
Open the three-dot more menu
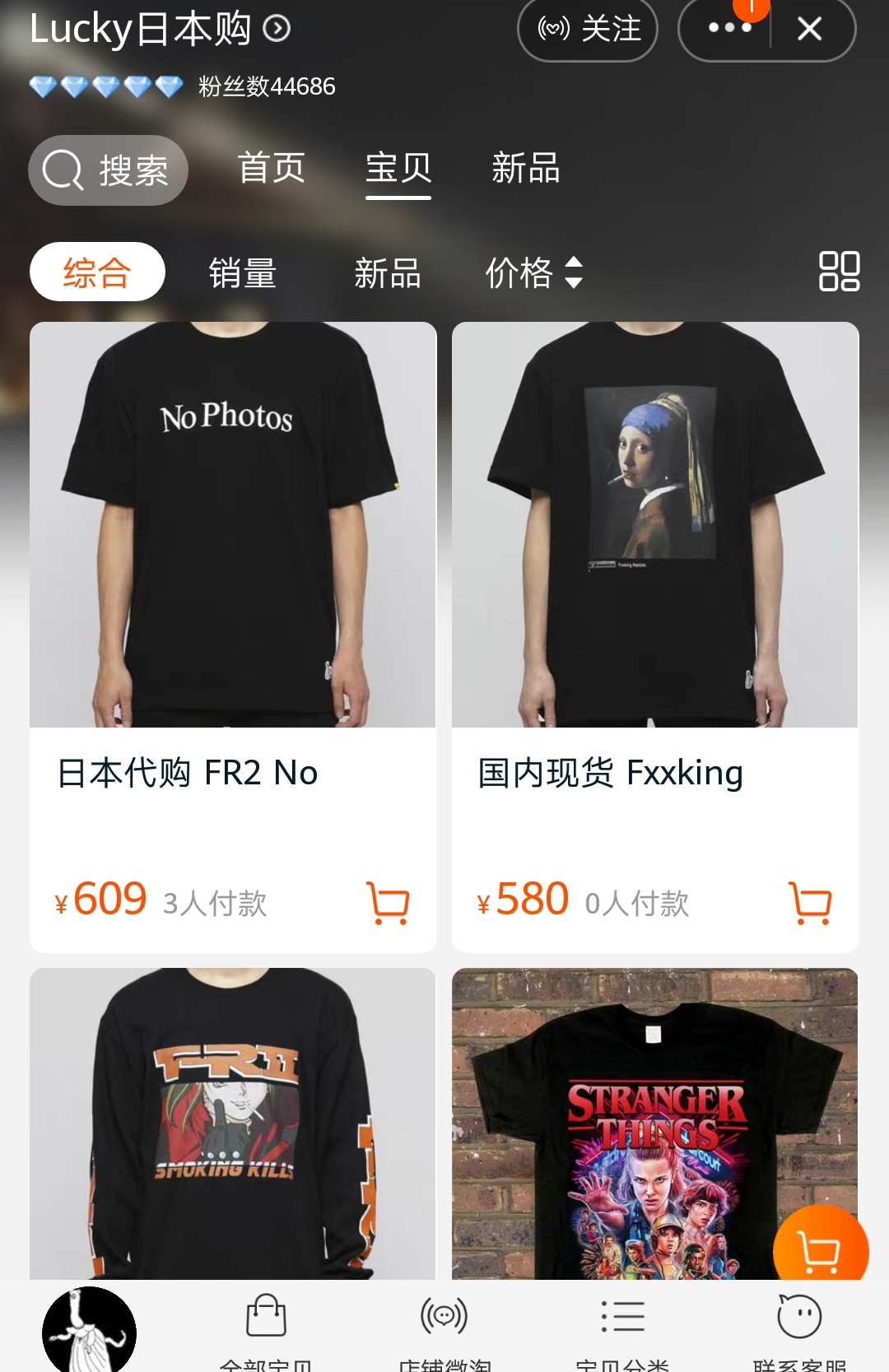coord(729,29)
